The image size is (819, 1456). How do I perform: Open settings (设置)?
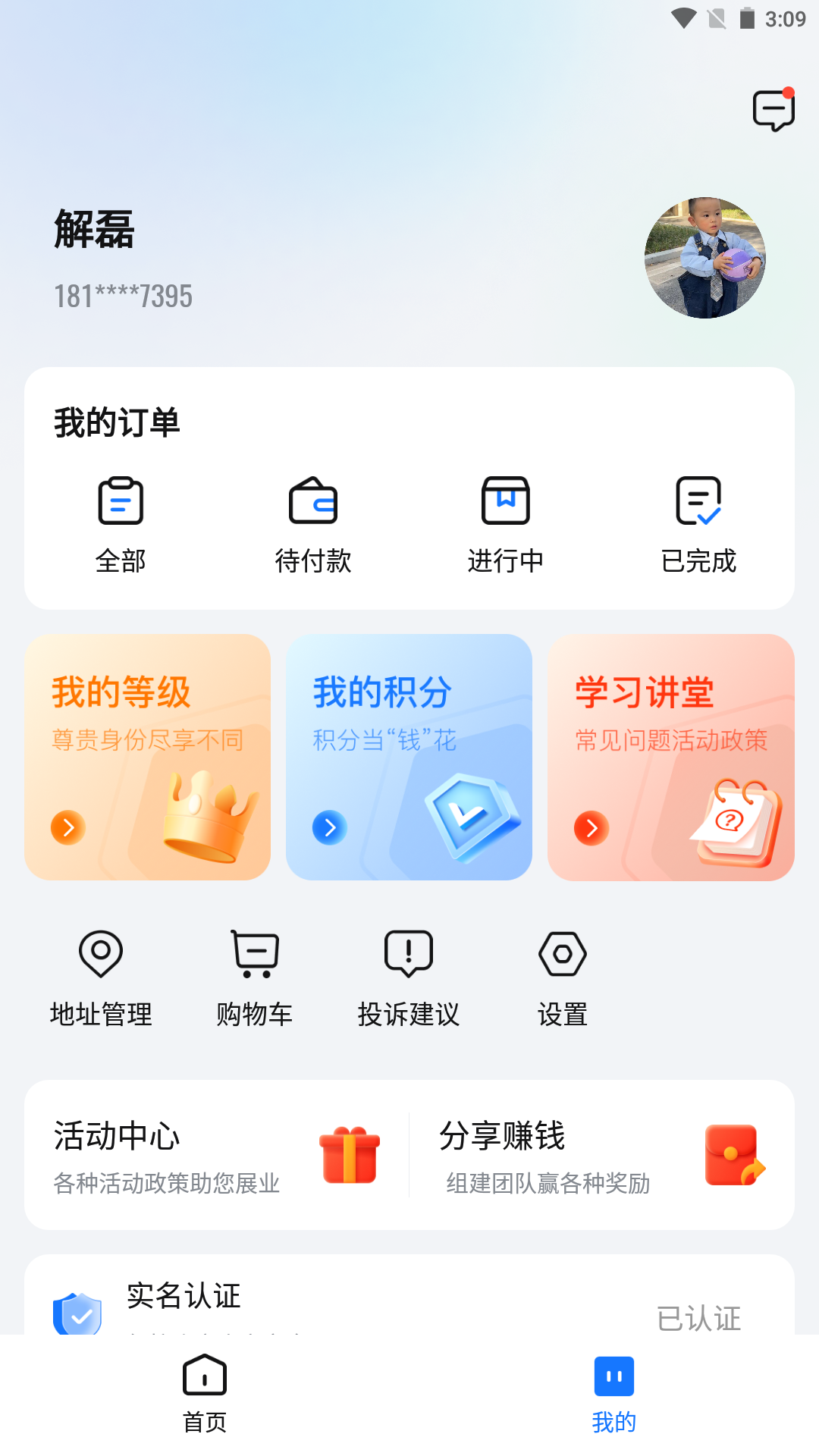click(x=563, y=978)
